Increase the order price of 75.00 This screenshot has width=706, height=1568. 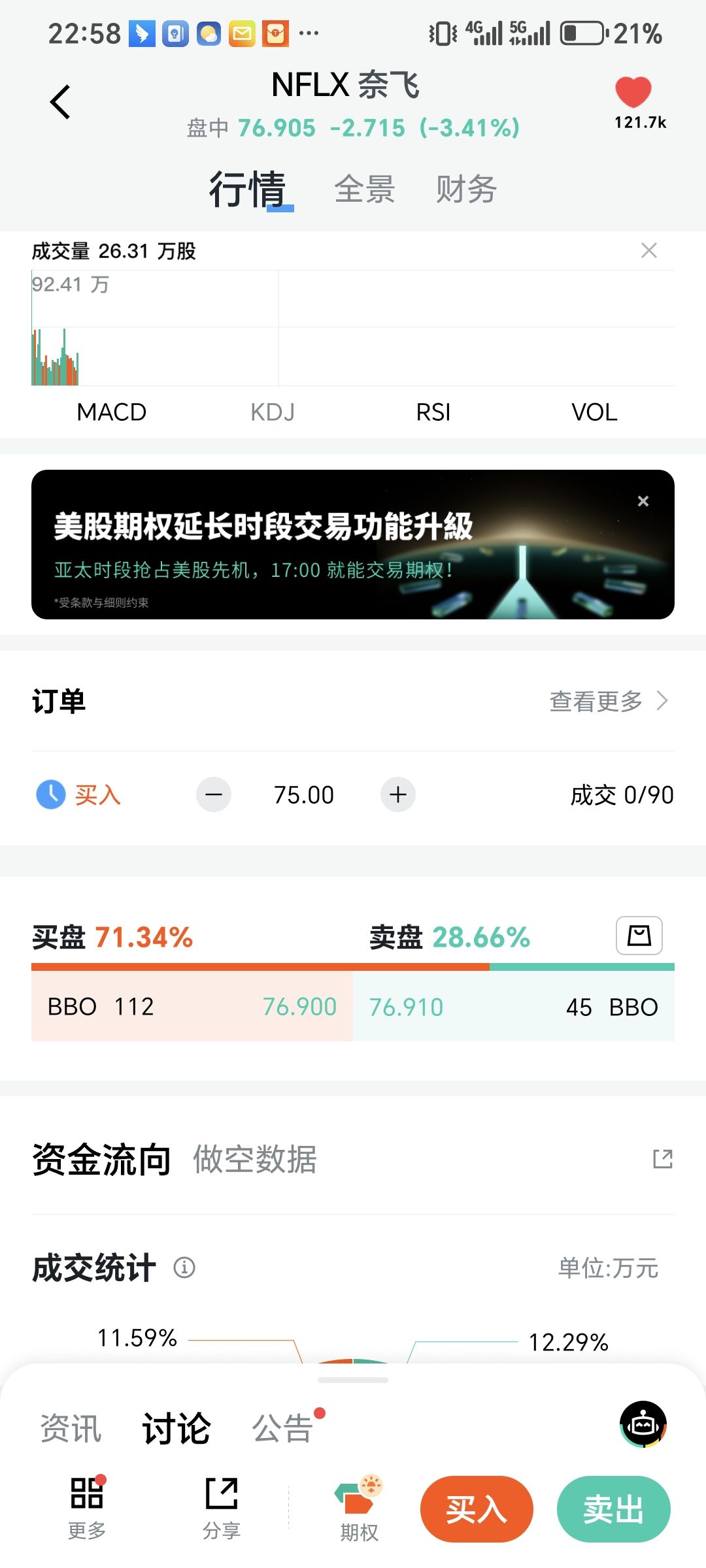398,795
